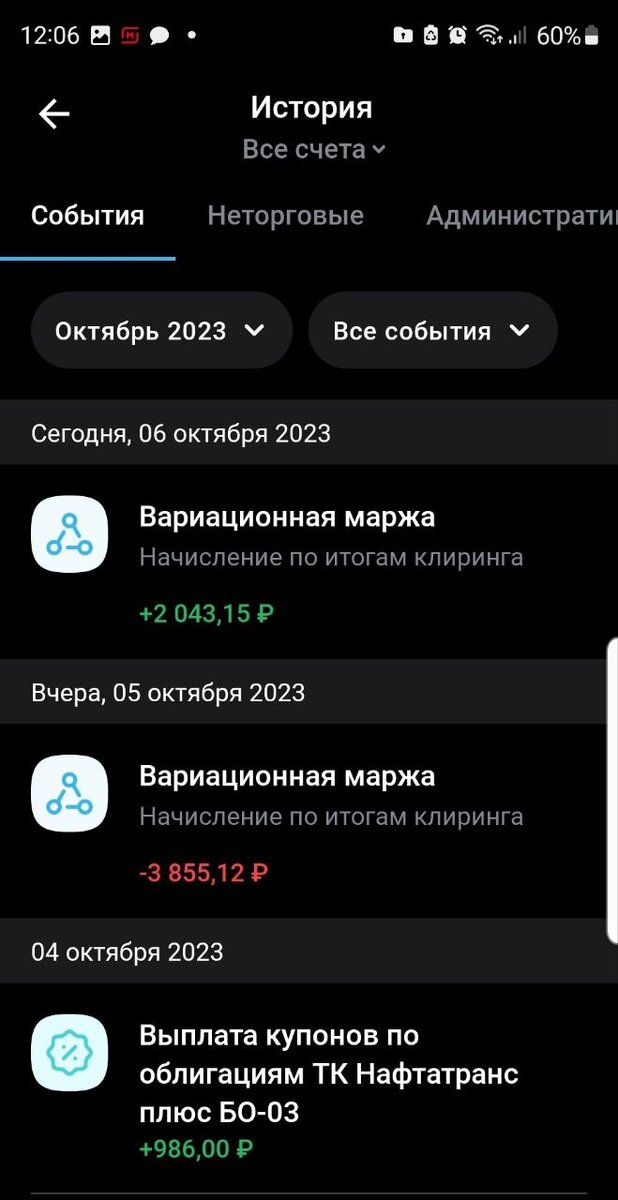The image size is (618, 1200).
Task: Open the Все счета account selector
Action: [313, 150]
